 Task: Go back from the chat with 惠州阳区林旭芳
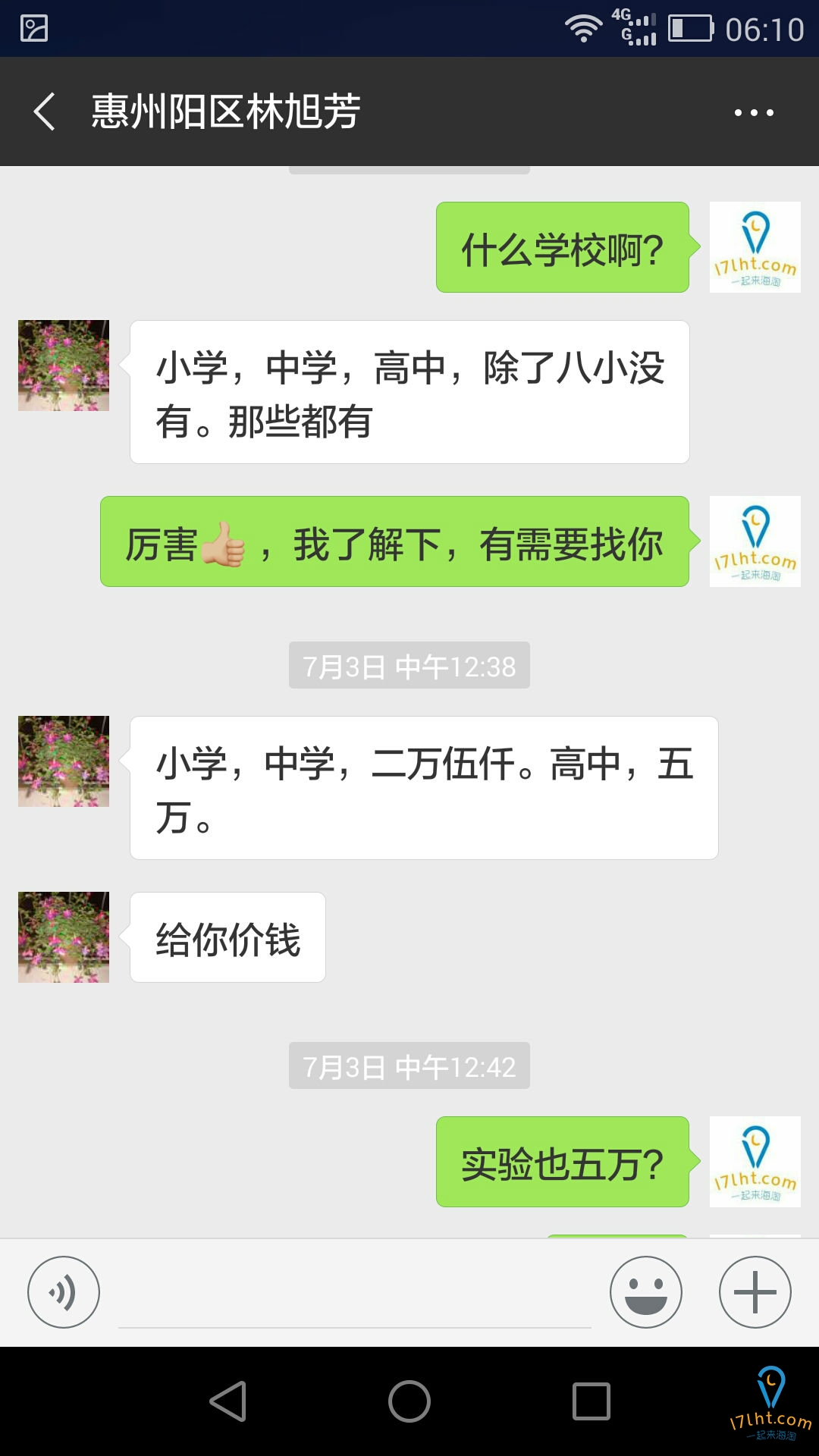point(45,111)
